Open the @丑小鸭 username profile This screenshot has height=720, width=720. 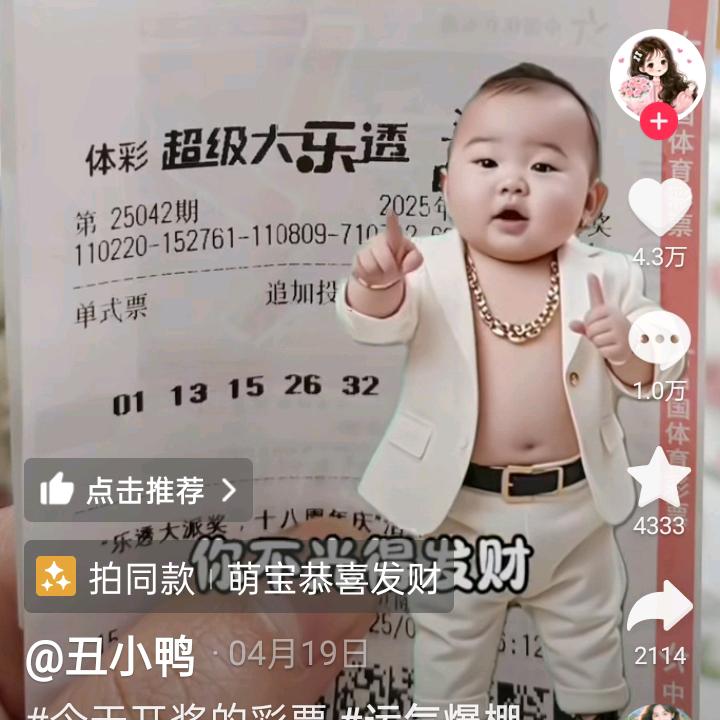coord(110,657)
